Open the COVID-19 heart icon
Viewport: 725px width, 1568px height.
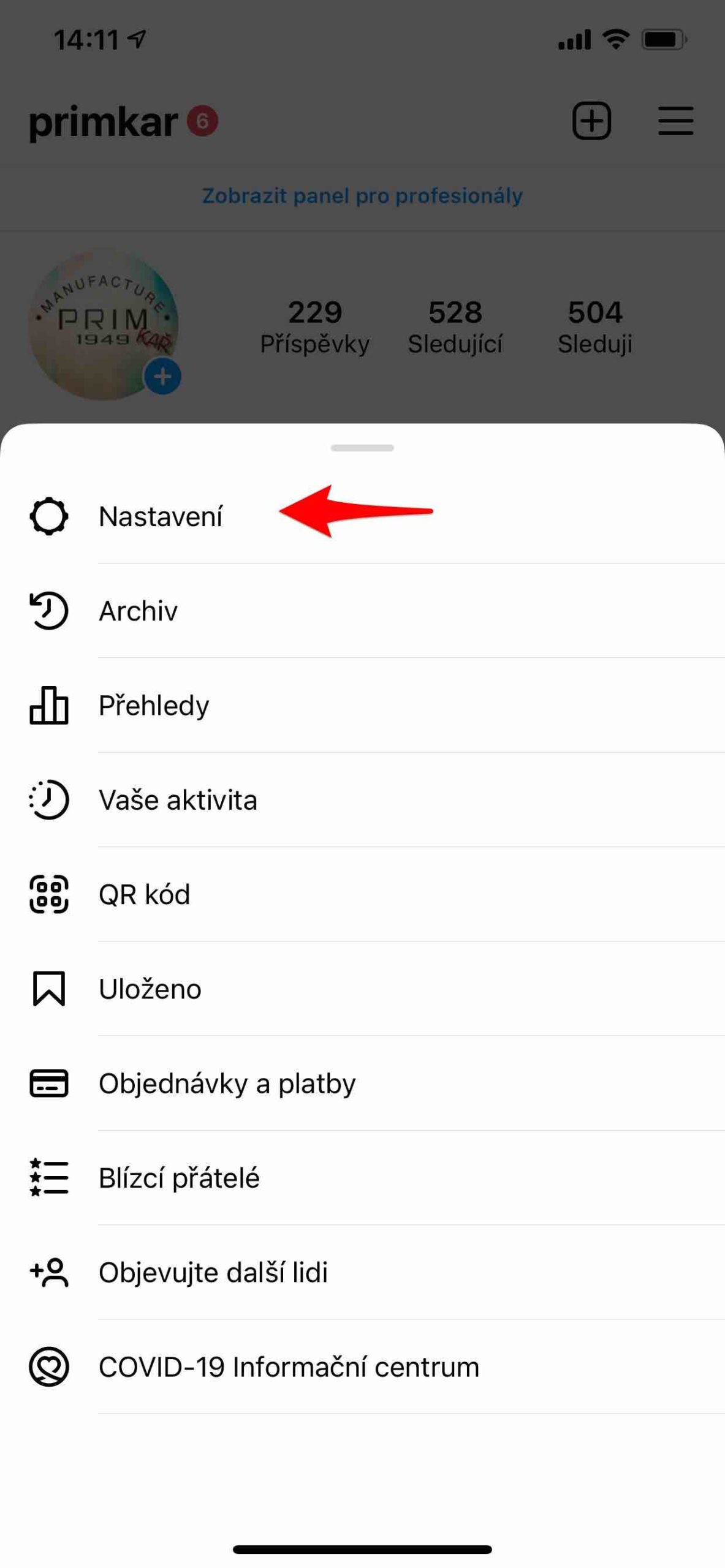coord(49,1367)
